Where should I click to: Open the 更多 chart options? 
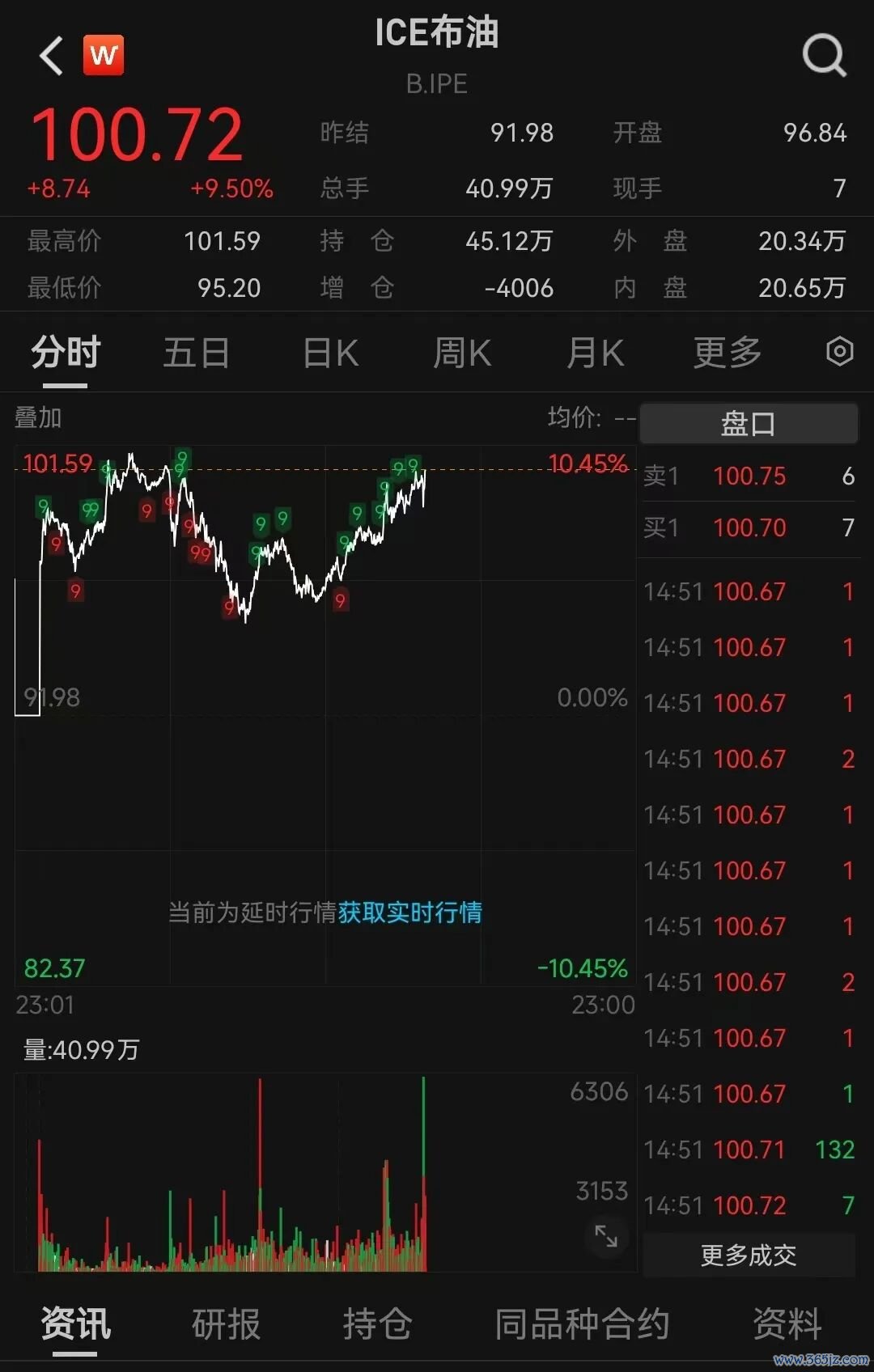(x=728, y=354)
